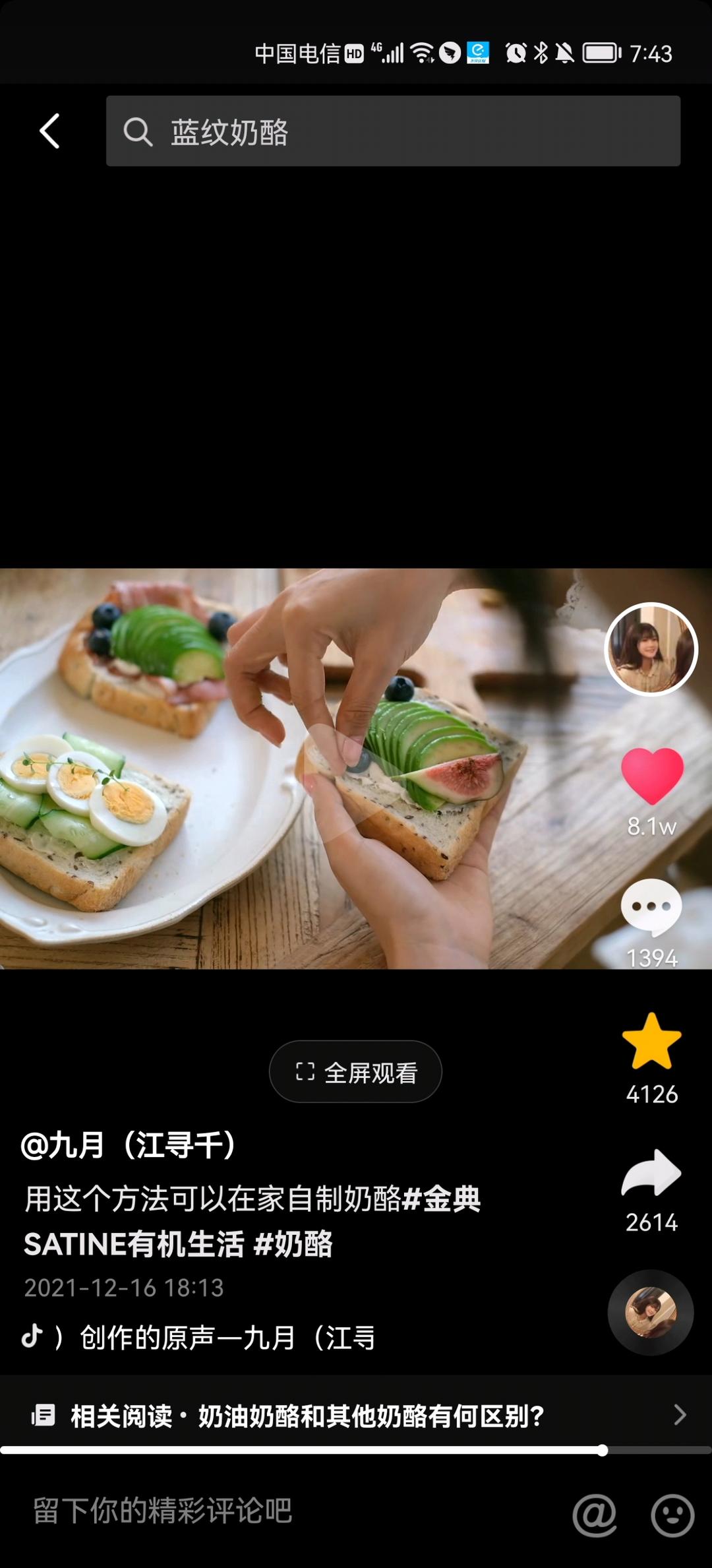
Task: Open the emoji picker
Action: point(672,1515)
